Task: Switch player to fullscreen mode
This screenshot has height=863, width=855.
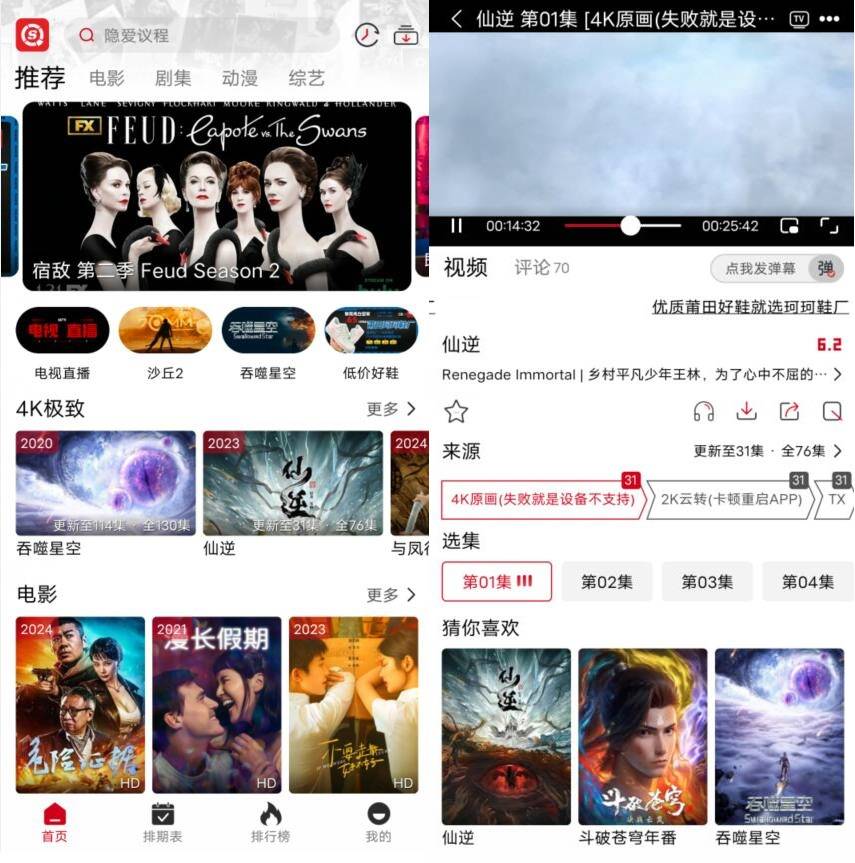Action: 833,226
